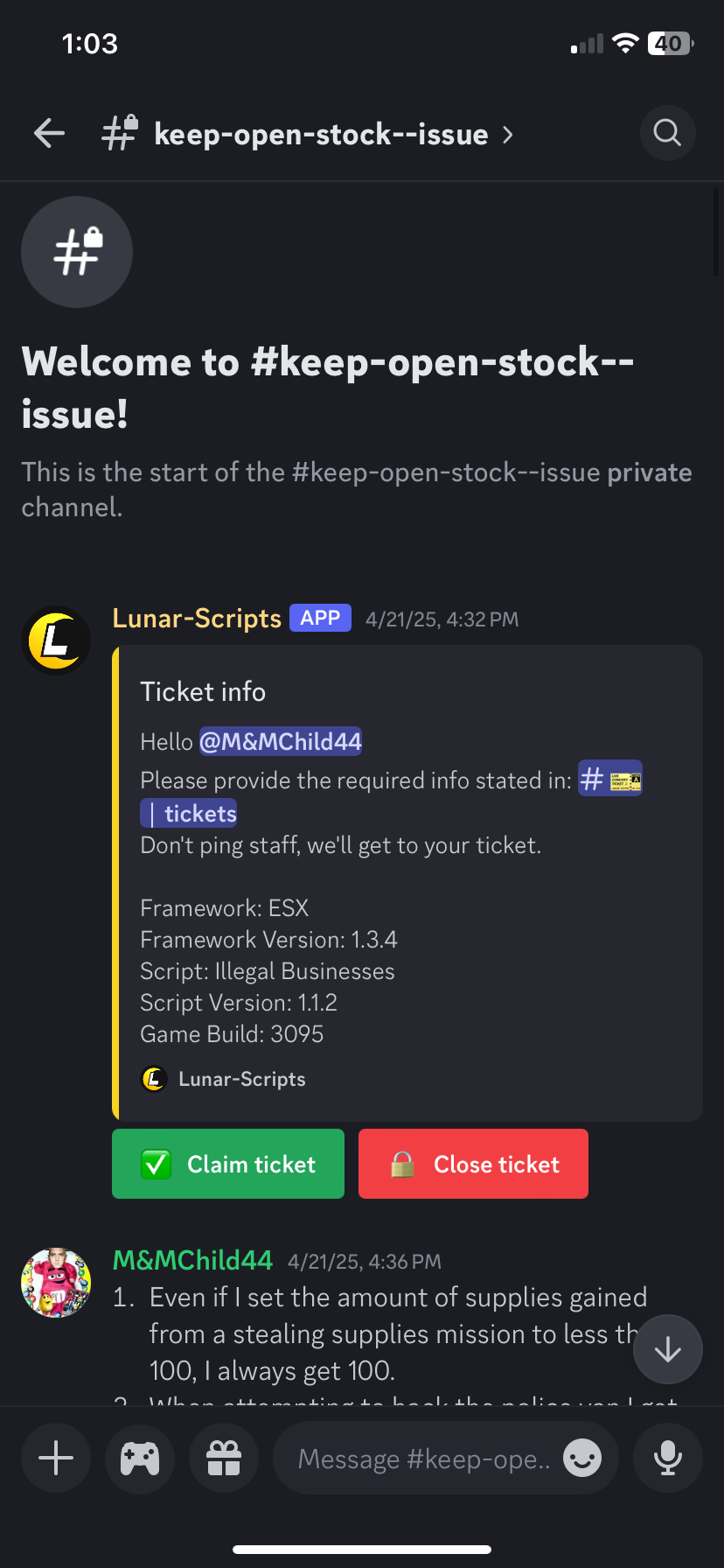This screenshot has height=1568, width=724.
Task: Open the plus attachment menu
Action: (56, 1458)
